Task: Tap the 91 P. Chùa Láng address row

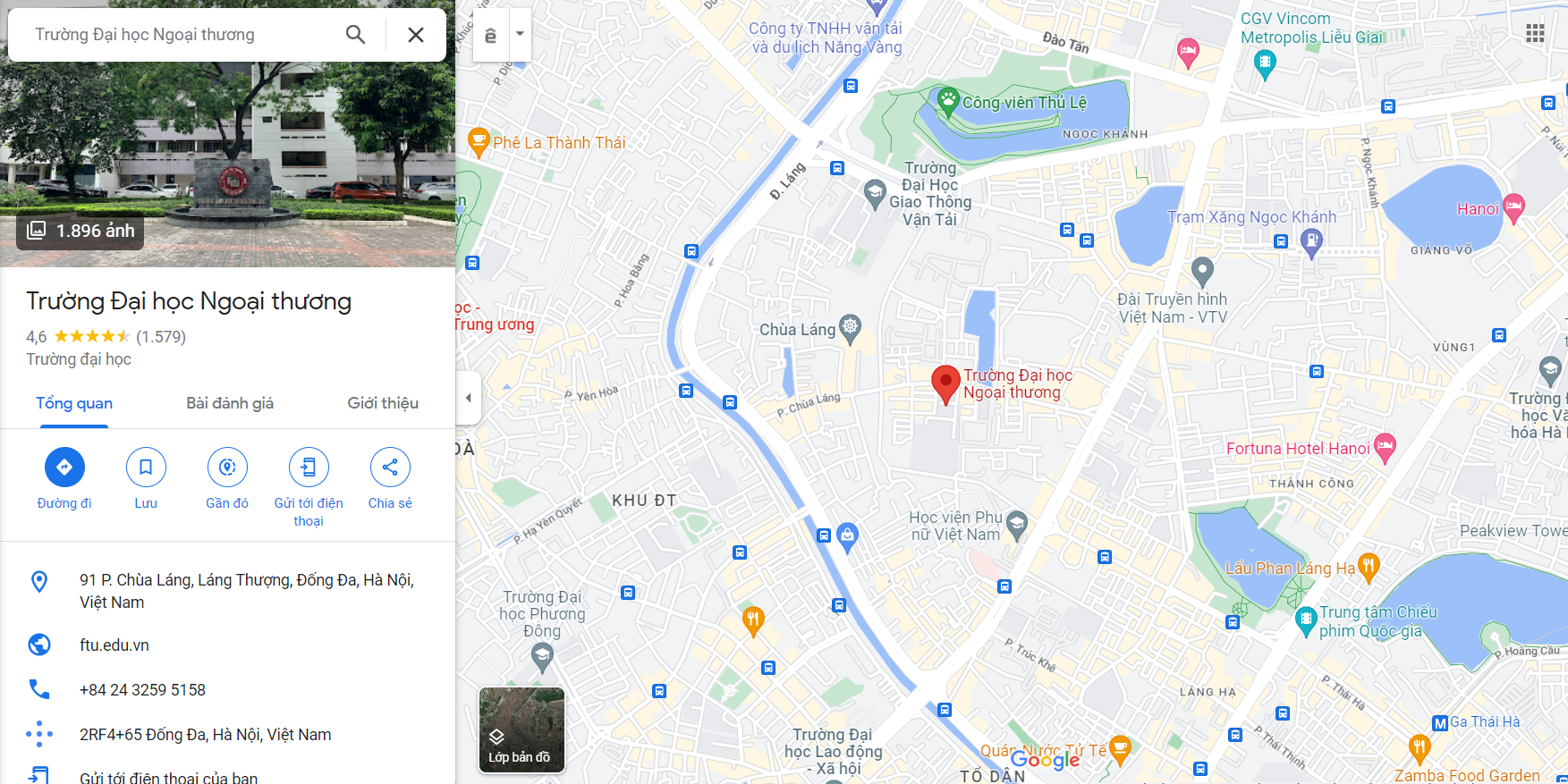Action: 246,591
